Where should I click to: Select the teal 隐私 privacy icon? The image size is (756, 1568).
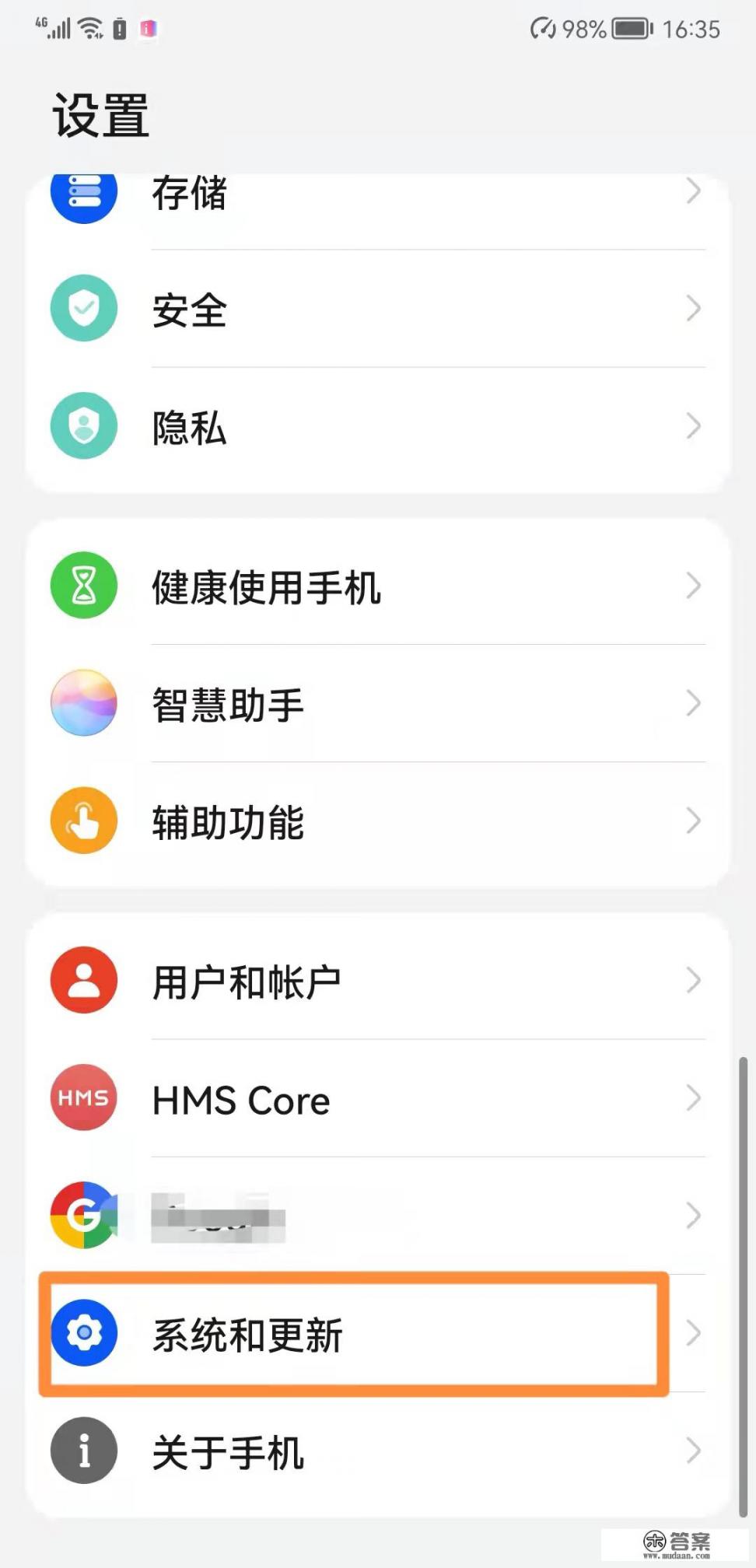[84, 426]
